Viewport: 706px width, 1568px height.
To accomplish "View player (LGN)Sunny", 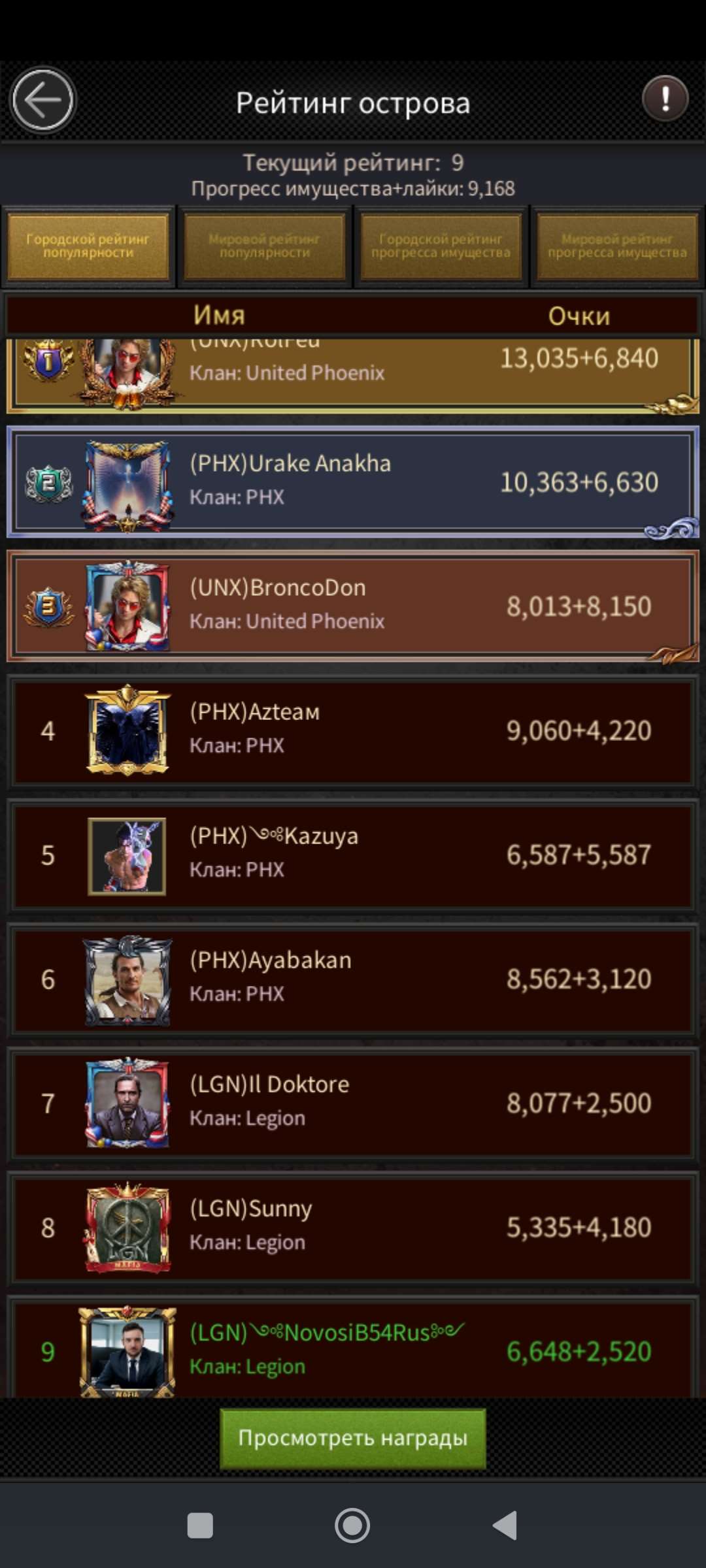I will point(353,1226).
